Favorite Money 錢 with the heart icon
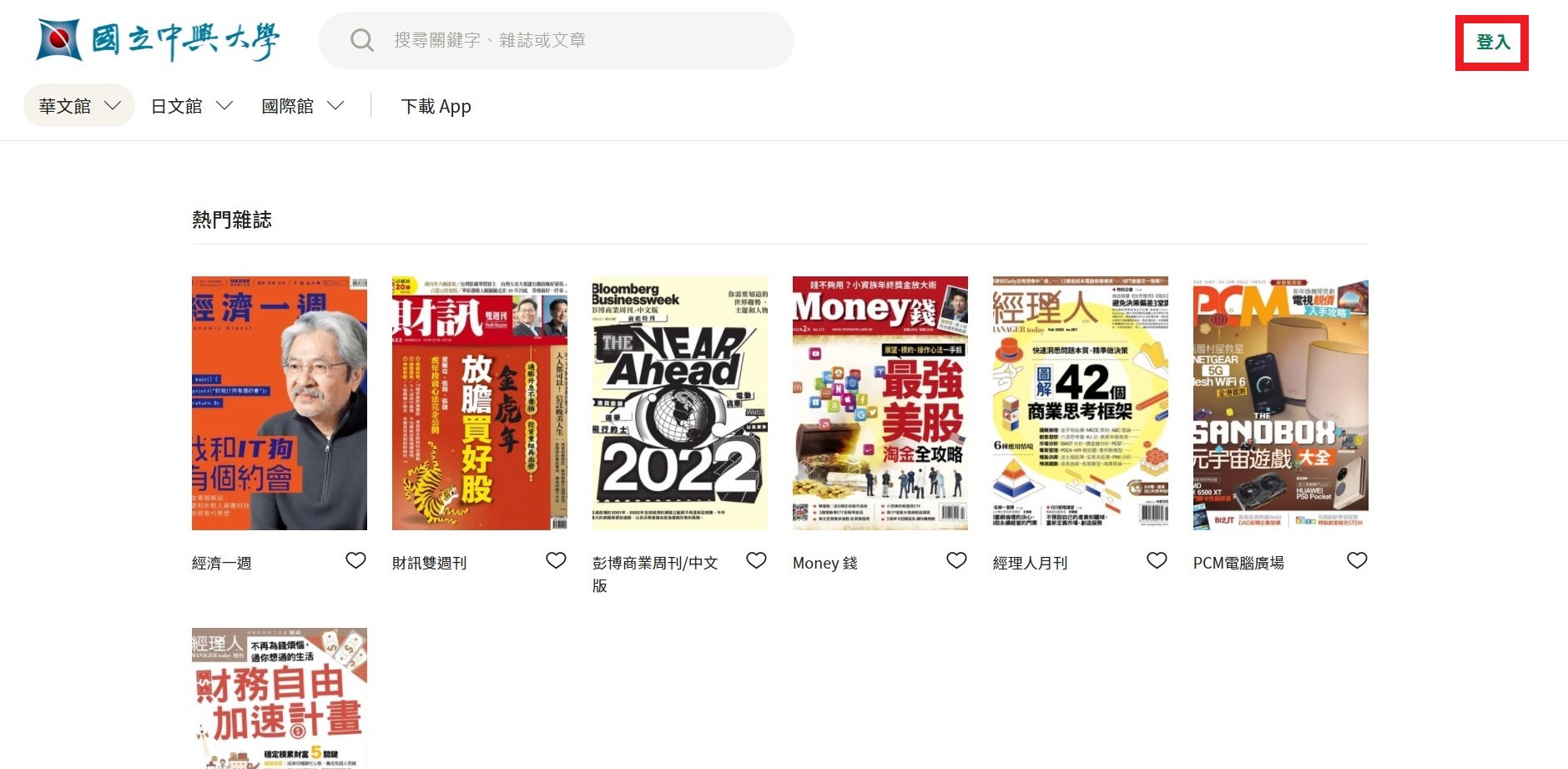The width and height of the screenshot is (1568, 769). point(956,560)
